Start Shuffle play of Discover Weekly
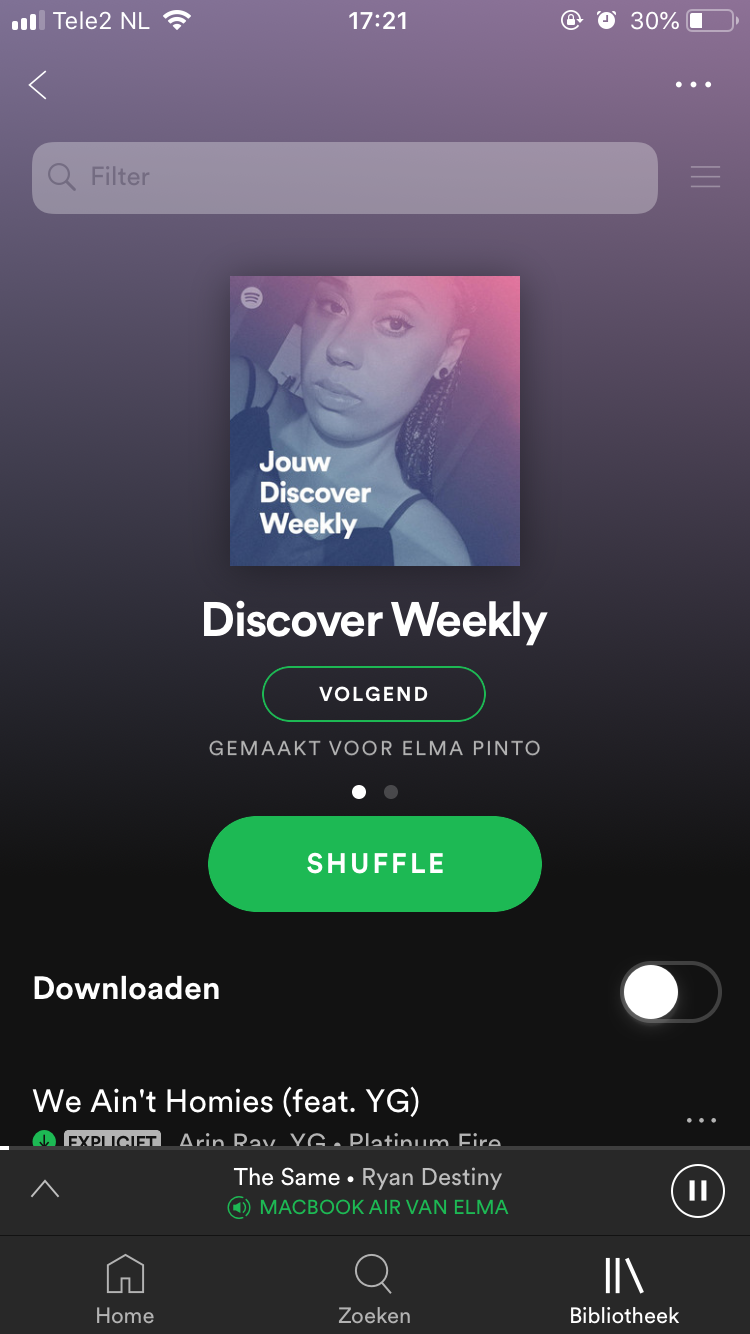750x1334 pixels. coord(375,864)
